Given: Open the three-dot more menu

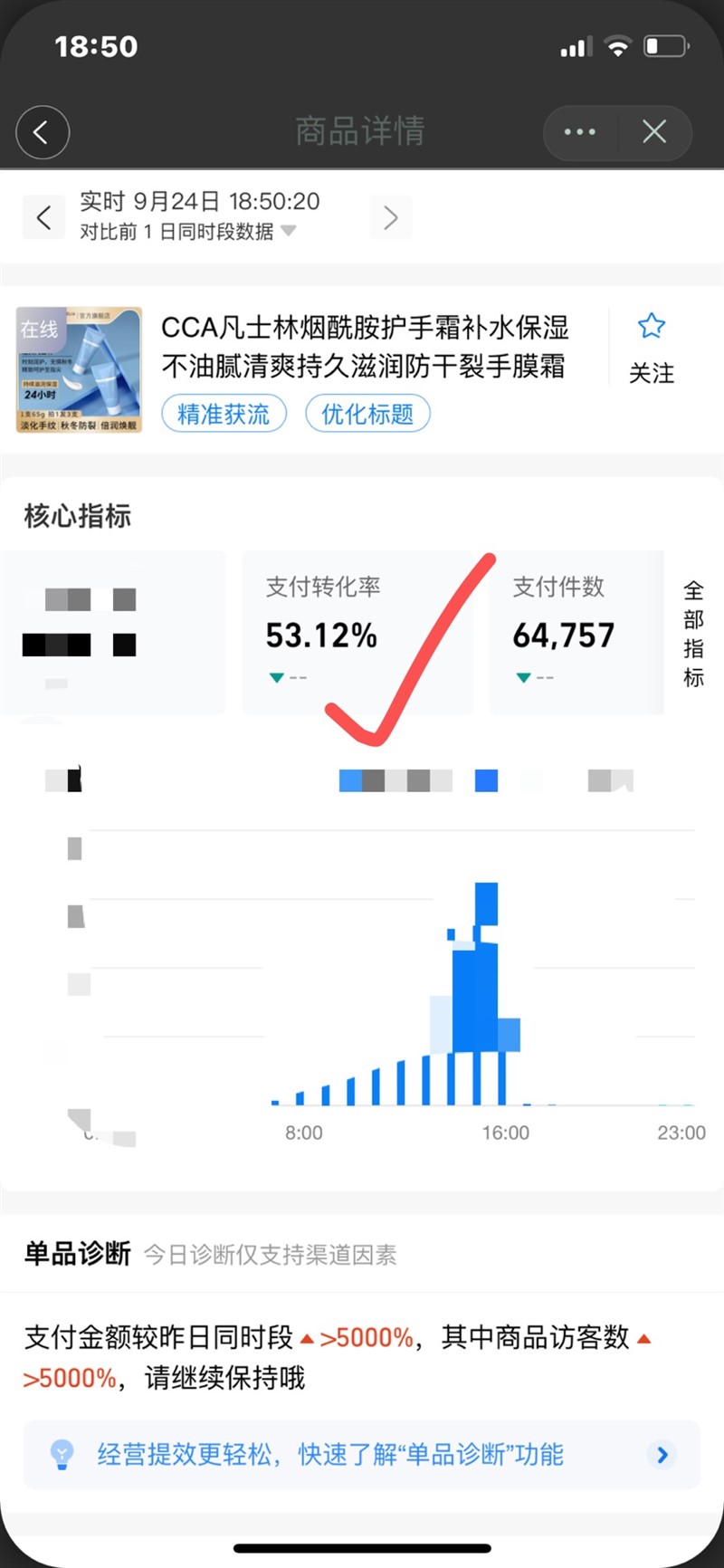Looking at the screenshot, I should 579,132.
